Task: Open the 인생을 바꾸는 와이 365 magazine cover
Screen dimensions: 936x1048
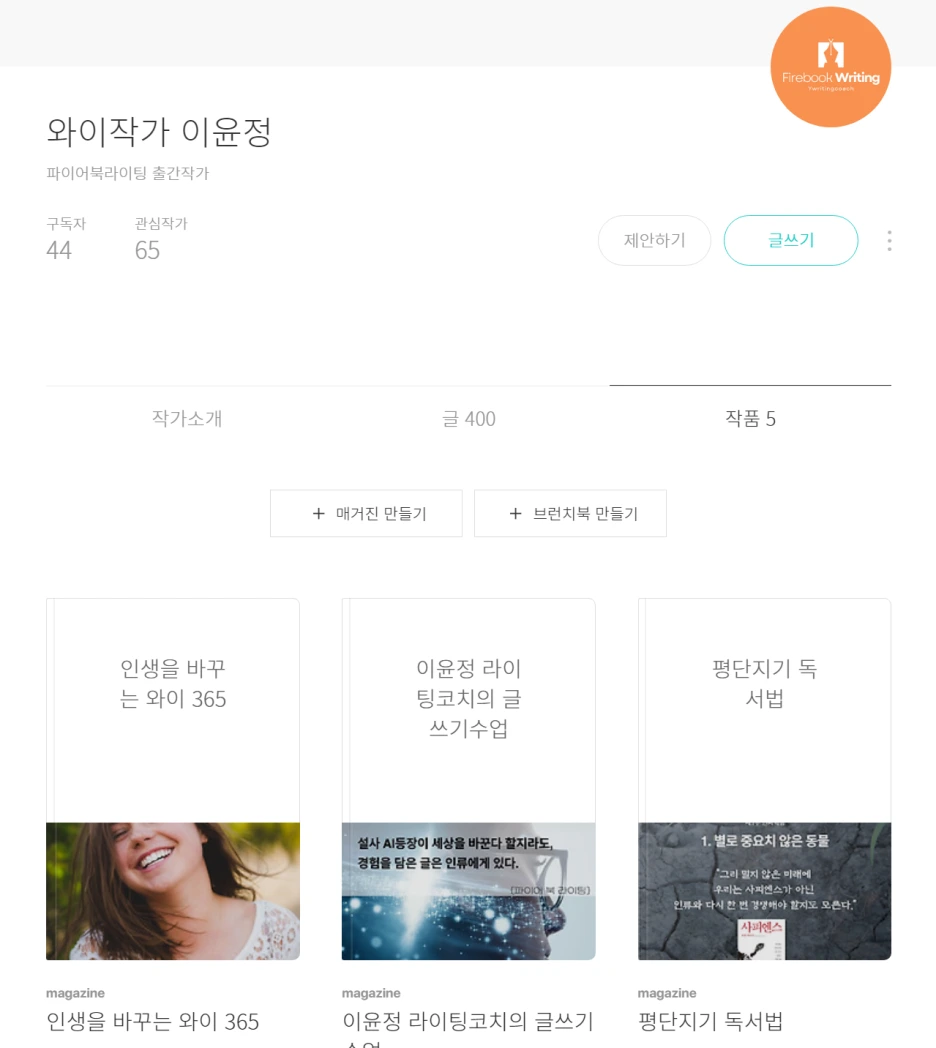Action: (x=172, y=779)
